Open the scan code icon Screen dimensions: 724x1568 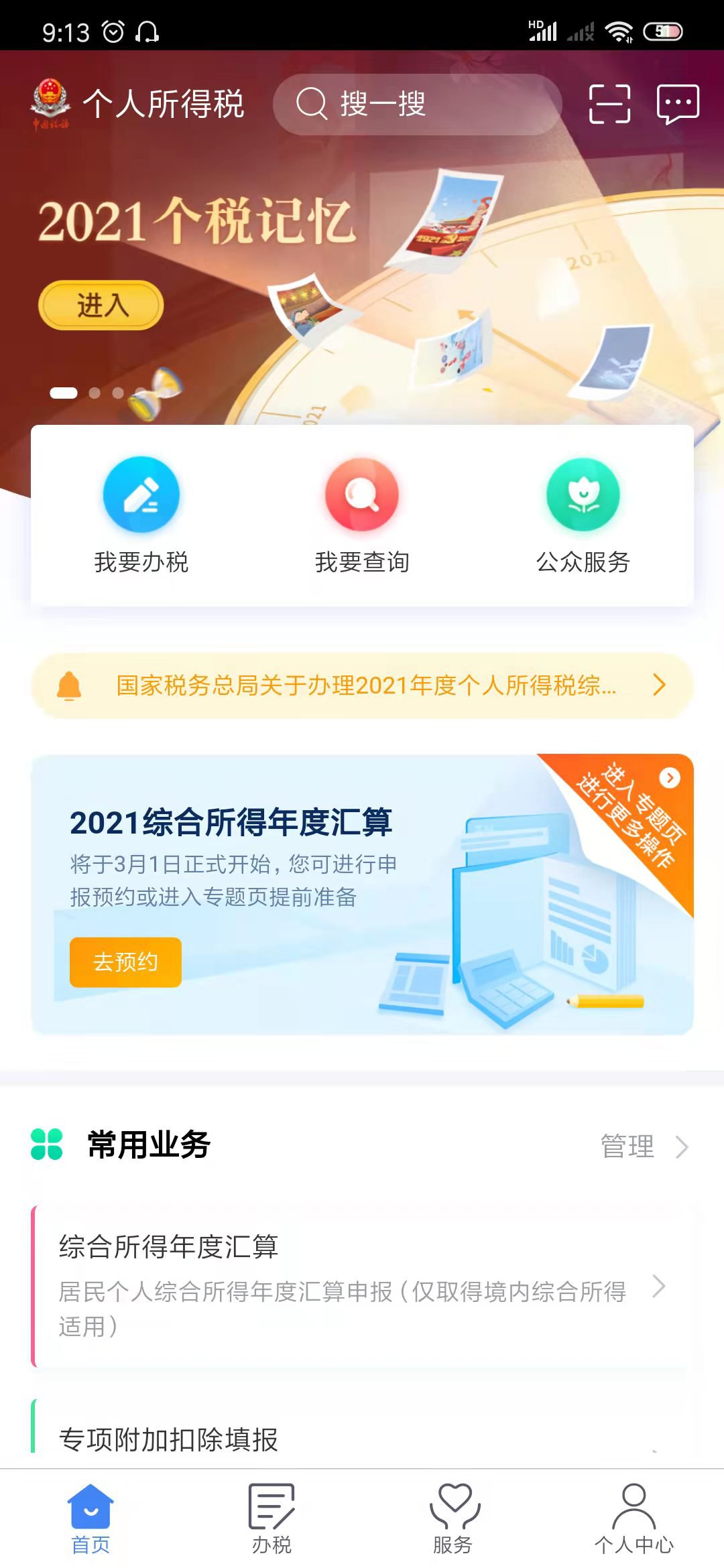tap(609, 105)
